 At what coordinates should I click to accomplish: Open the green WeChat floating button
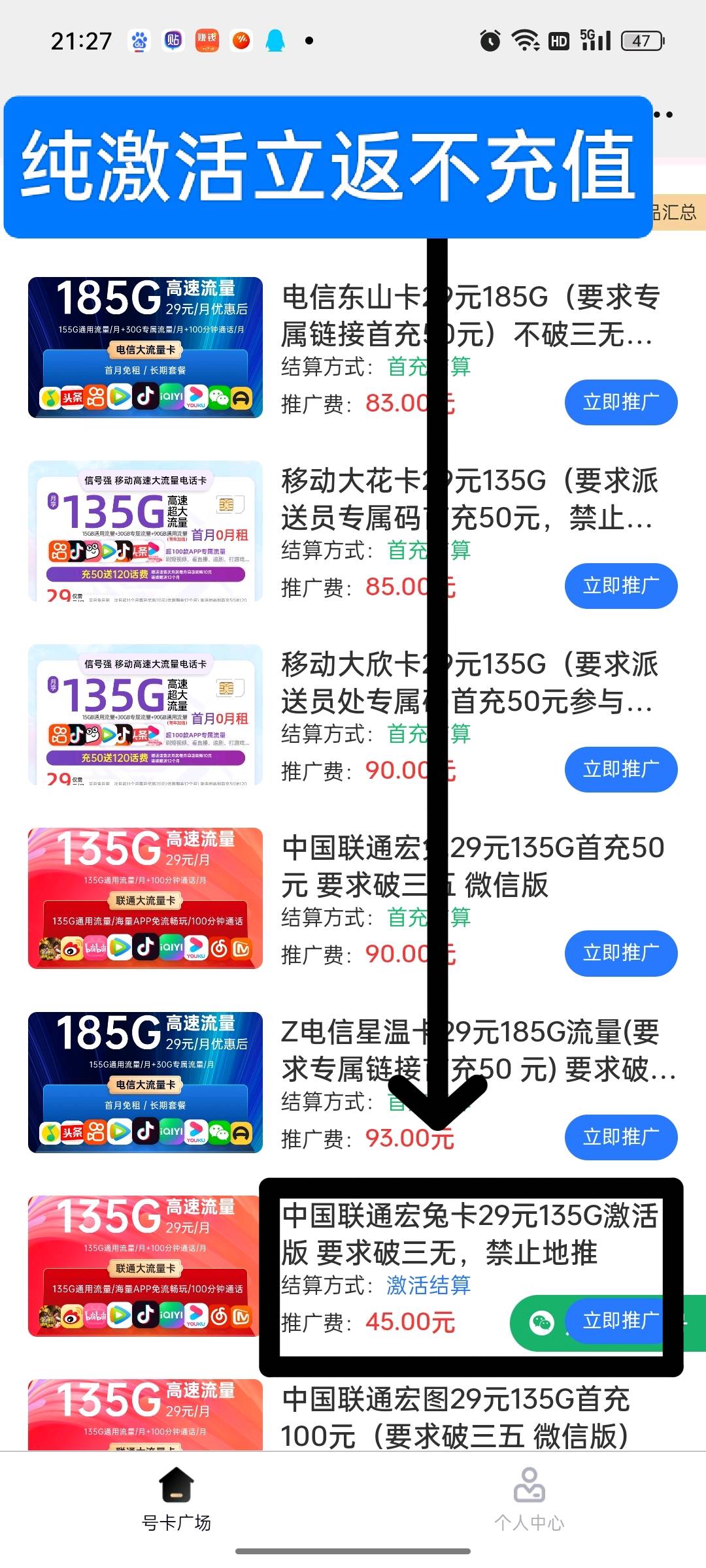[541, 1323]
